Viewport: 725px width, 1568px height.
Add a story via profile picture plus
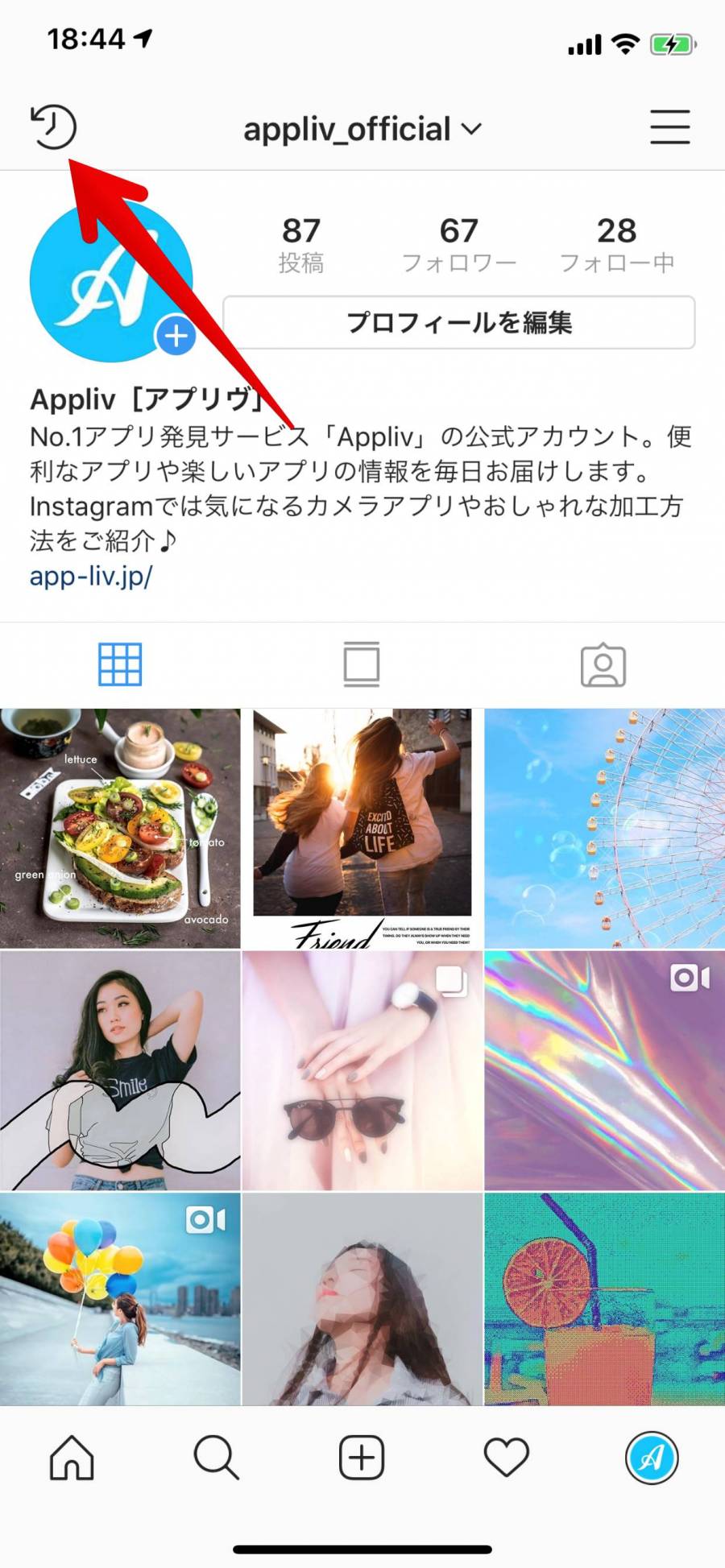pos(176,336)
